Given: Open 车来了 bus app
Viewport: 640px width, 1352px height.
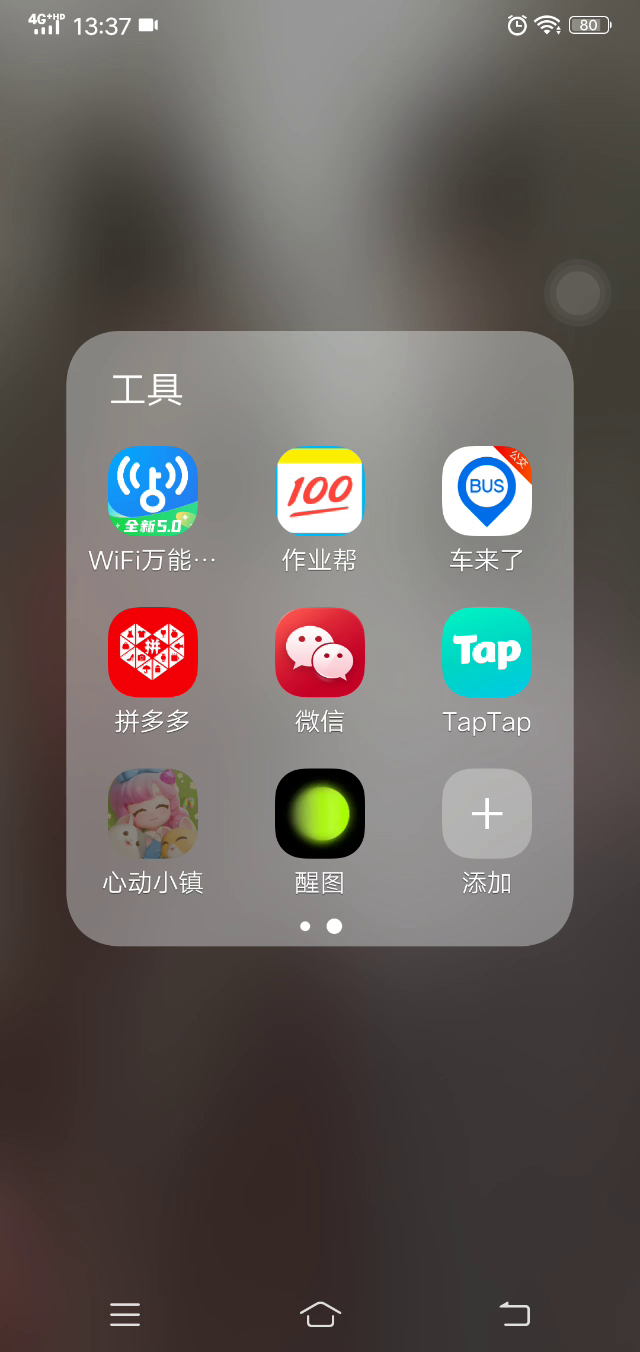Looking at the screenshot, I should click(487, 491).
